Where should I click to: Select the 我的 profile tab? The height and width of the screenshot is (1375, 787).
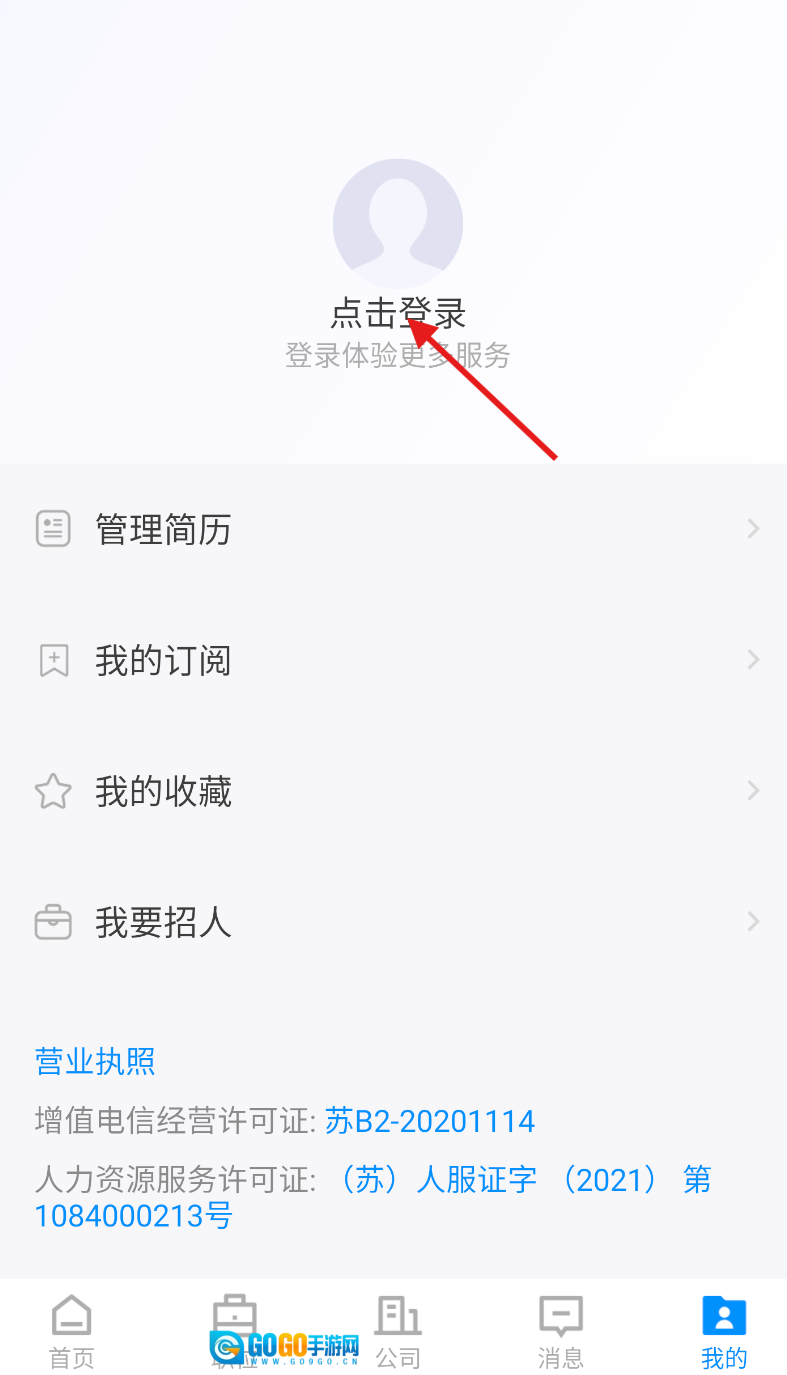724,1332
